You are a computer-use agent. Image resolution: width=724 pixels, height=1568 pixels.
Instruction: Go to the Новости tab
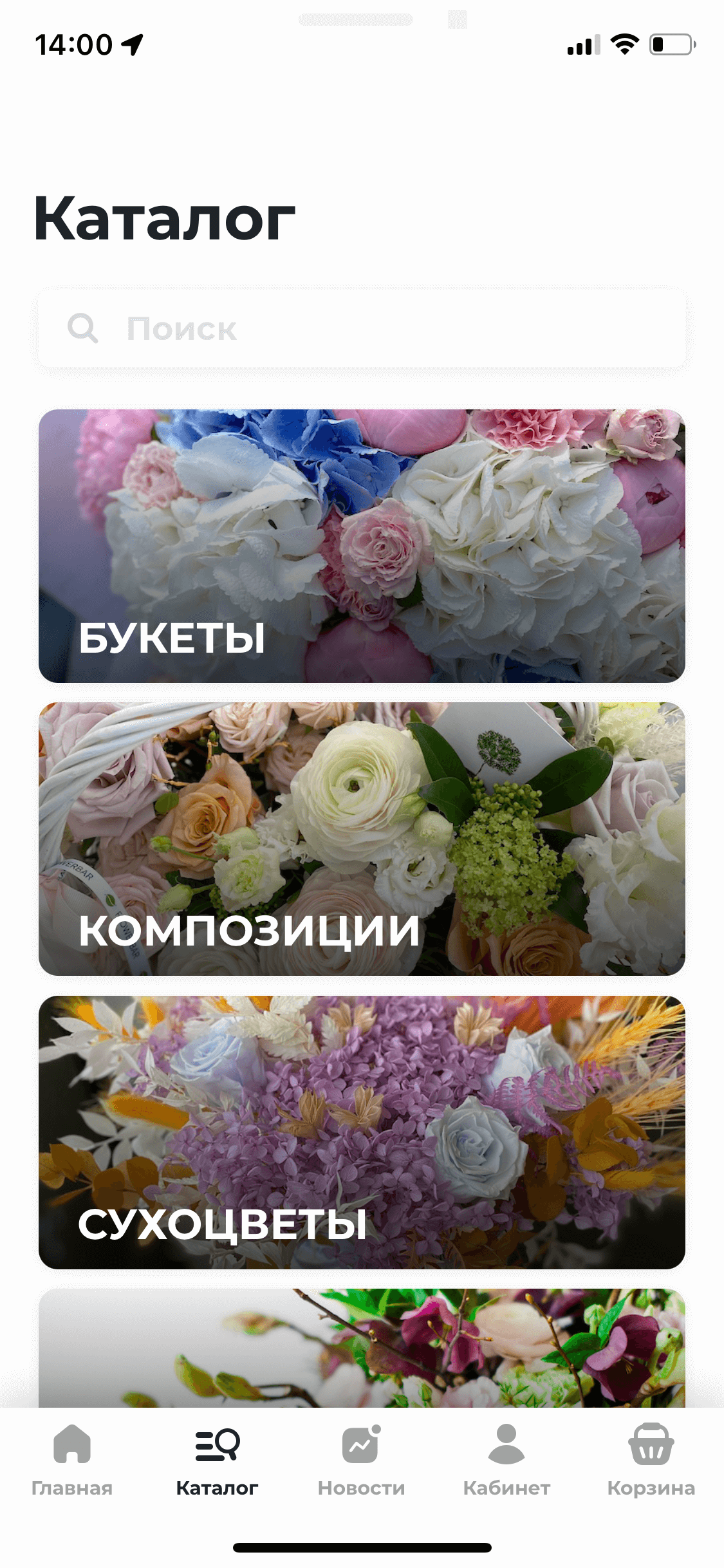tap(362, 1460)
